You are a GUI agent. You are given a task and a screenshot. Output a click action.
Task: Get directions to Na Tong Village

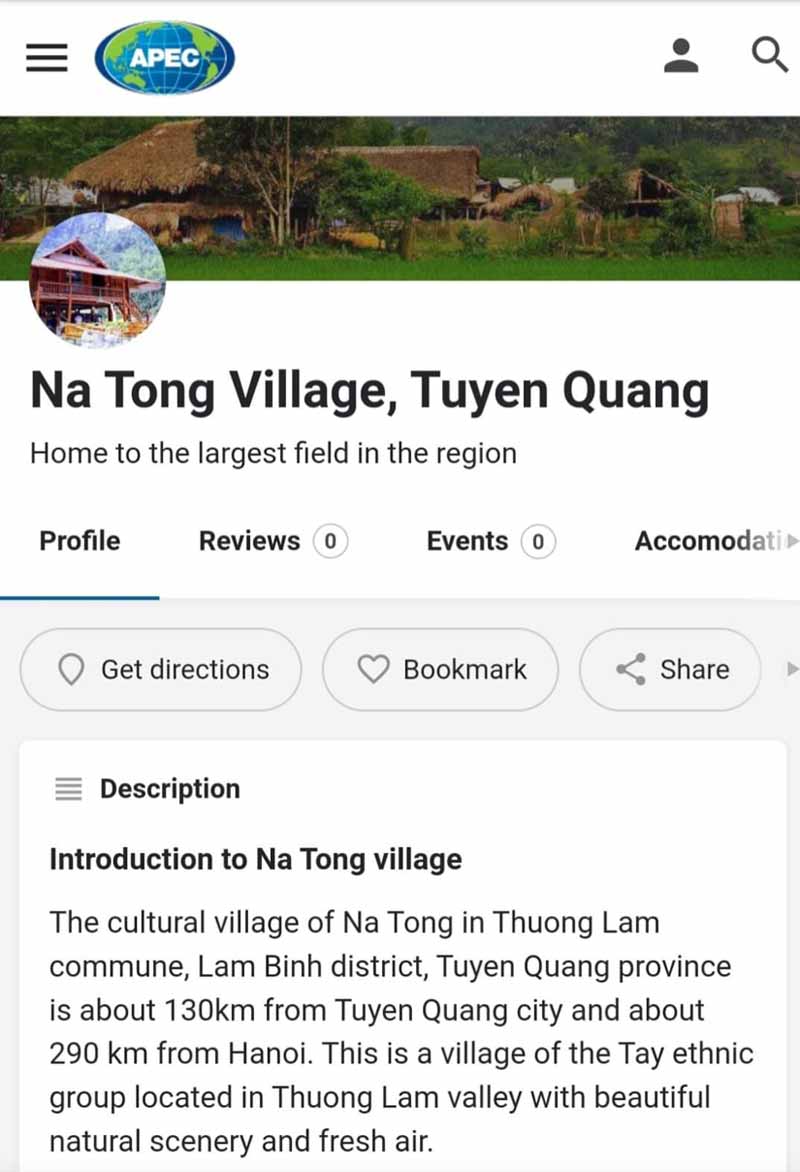[x=161, y=669]
